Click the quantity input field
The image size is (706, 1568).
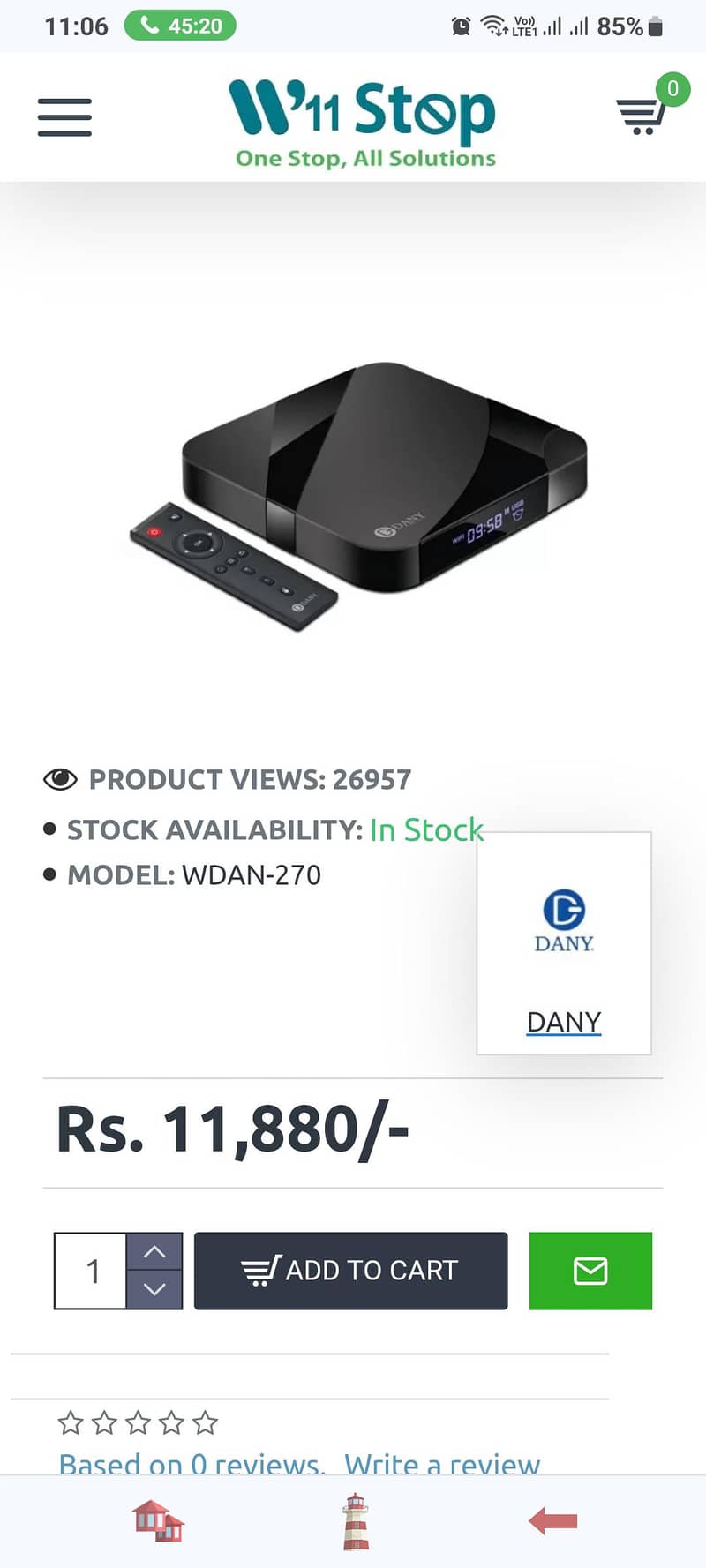click(x=91, y=1271)
